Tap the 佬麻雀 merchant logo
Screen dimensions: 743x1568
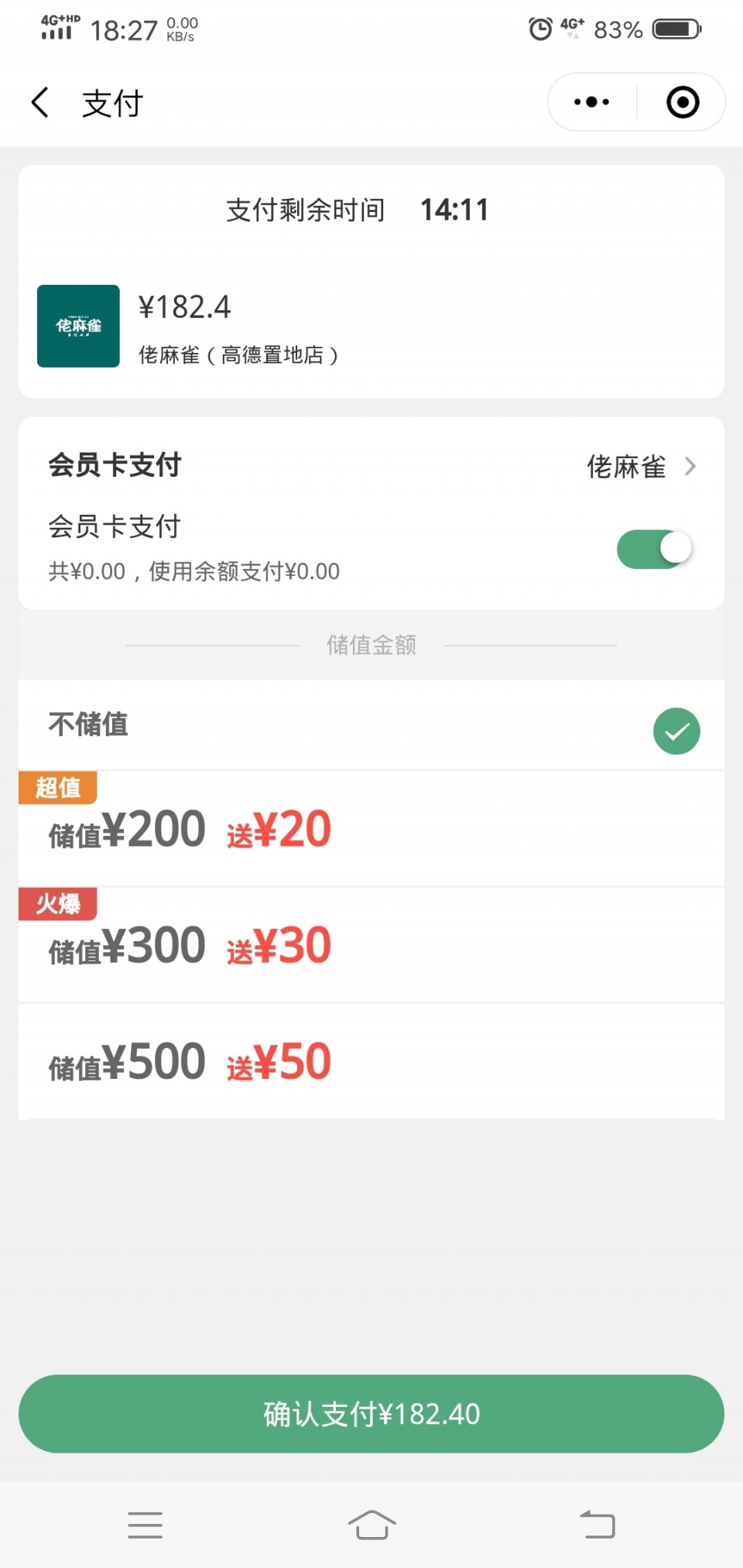pos(77,326)
